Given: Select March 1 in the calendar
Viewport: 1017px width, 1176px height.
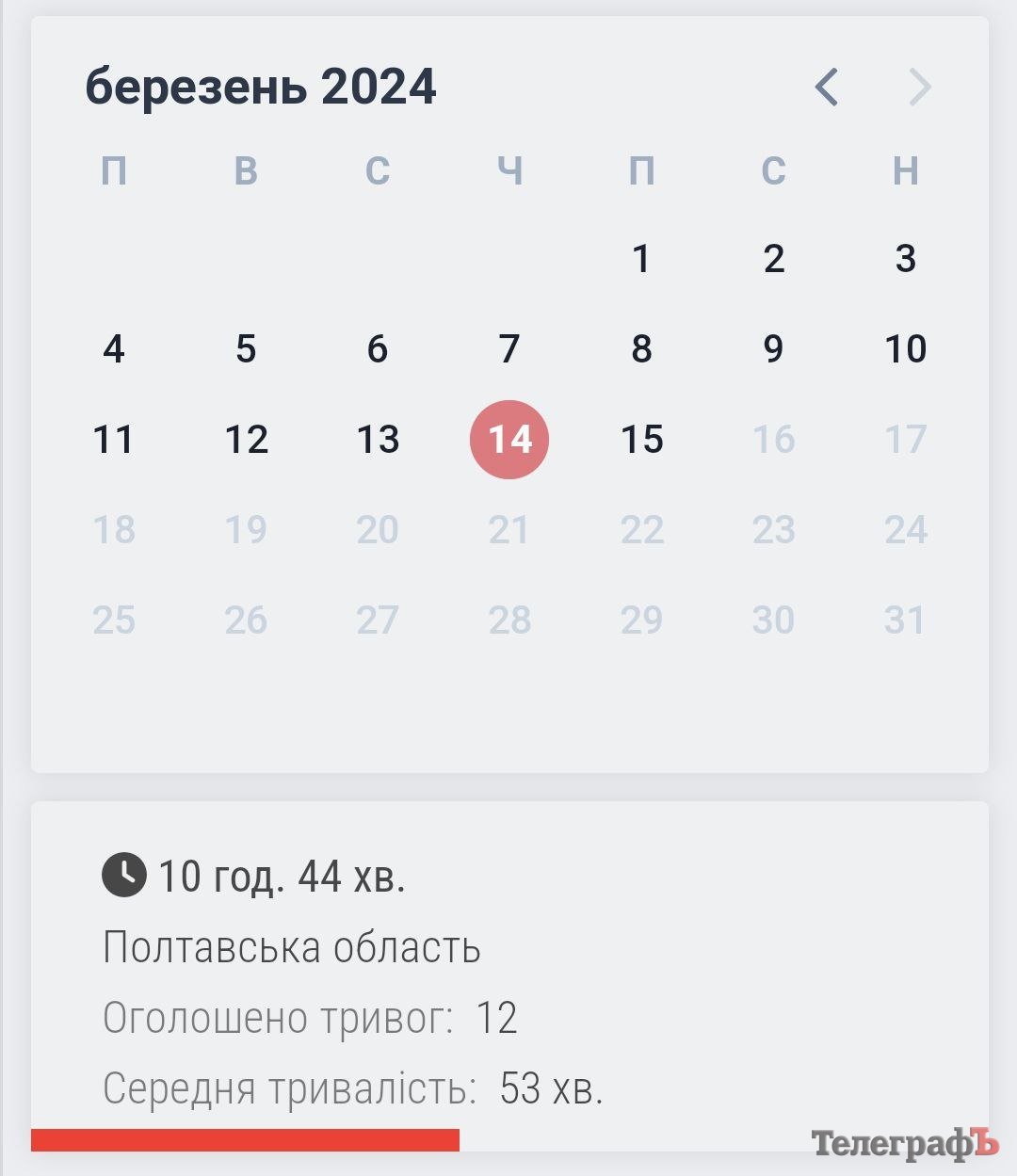Looking at the screenshot, I should pyautogui.click(x=641, y=258).
